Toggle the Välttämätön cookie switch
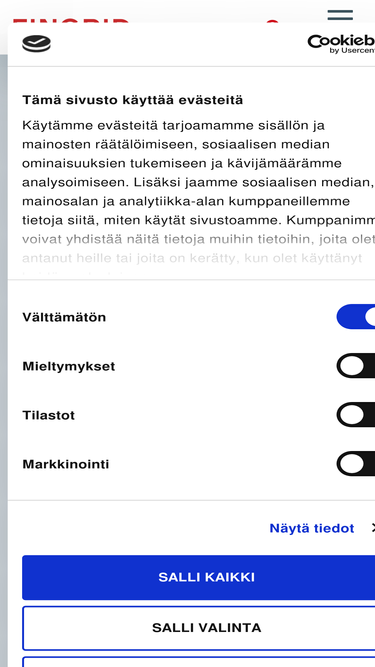Viewport: 375px width, 667px height. coord(356,316)
